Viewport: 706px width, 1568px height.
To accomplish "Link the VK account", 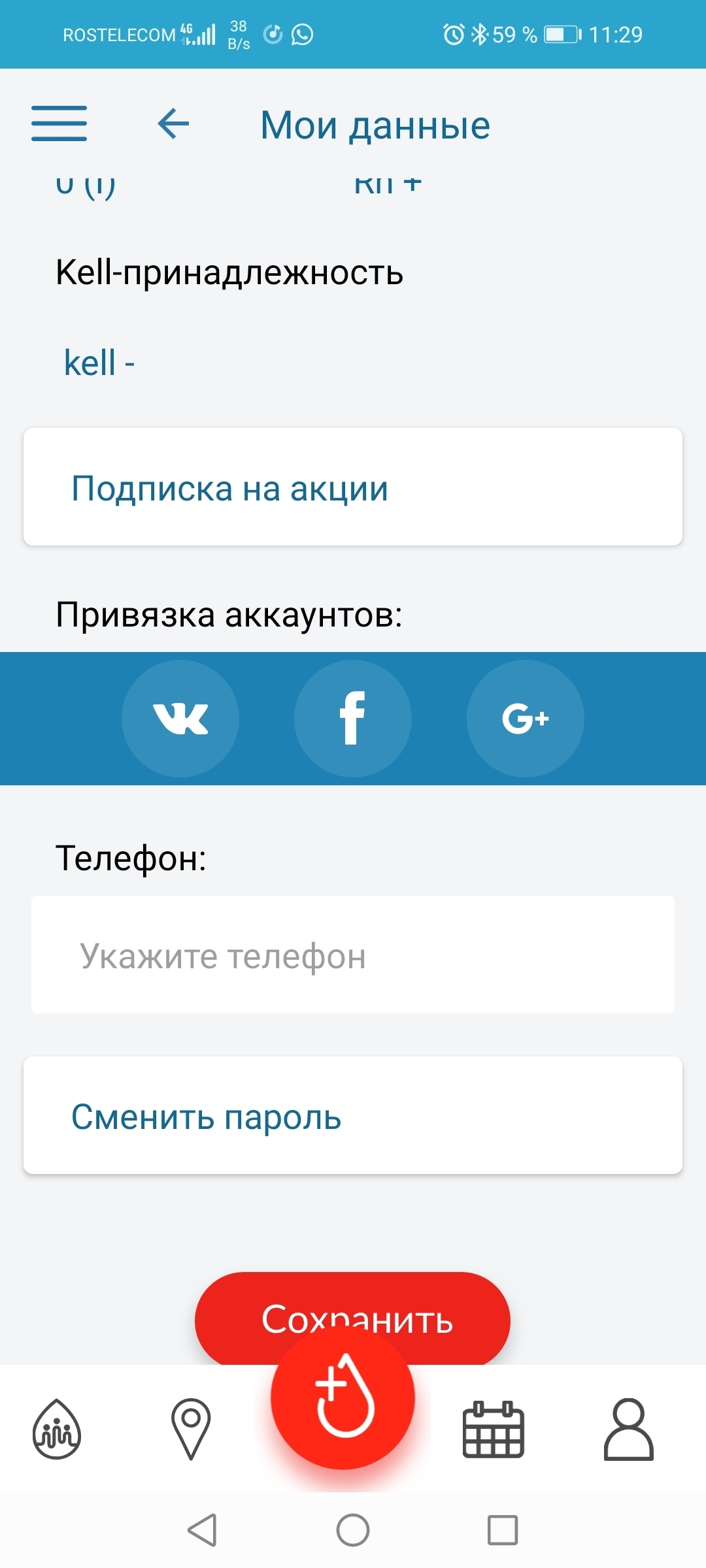I will point(180,719).
